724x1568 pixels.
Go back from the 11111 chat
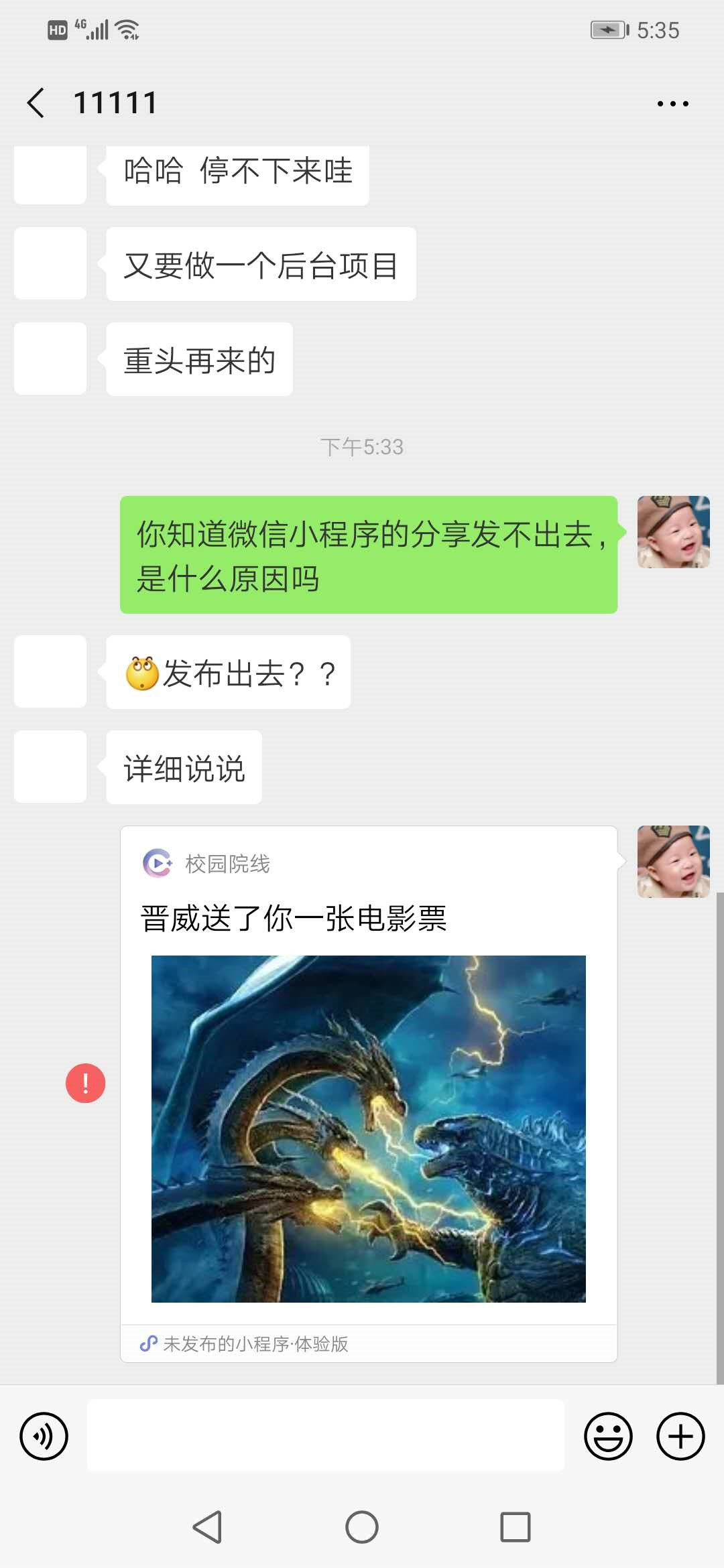point(36,103)
